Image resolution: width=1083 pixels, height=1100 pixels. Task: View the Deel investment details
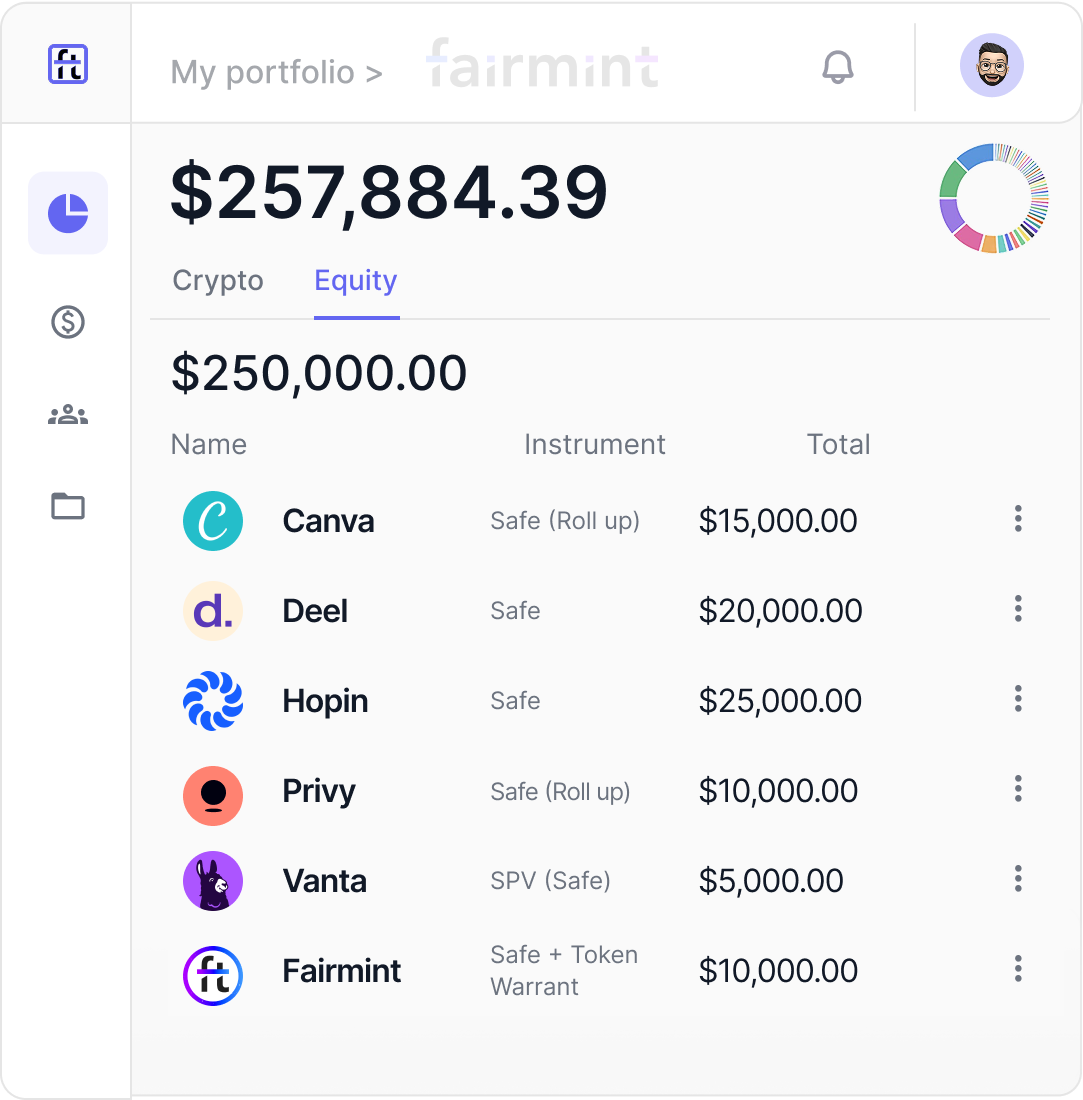click(x=315, y=611)
